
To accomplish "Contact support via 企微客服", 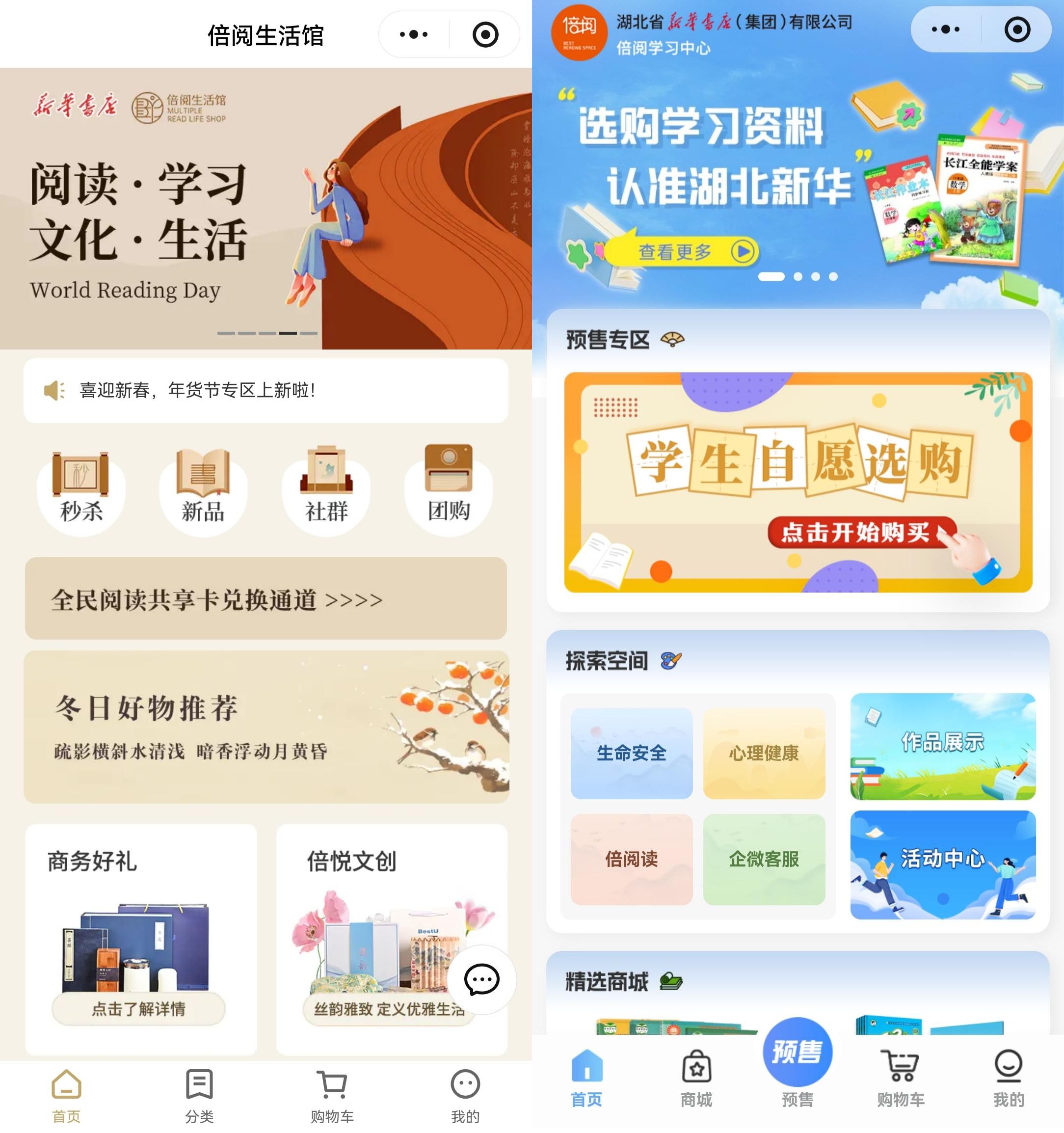I will coord(764,859).
